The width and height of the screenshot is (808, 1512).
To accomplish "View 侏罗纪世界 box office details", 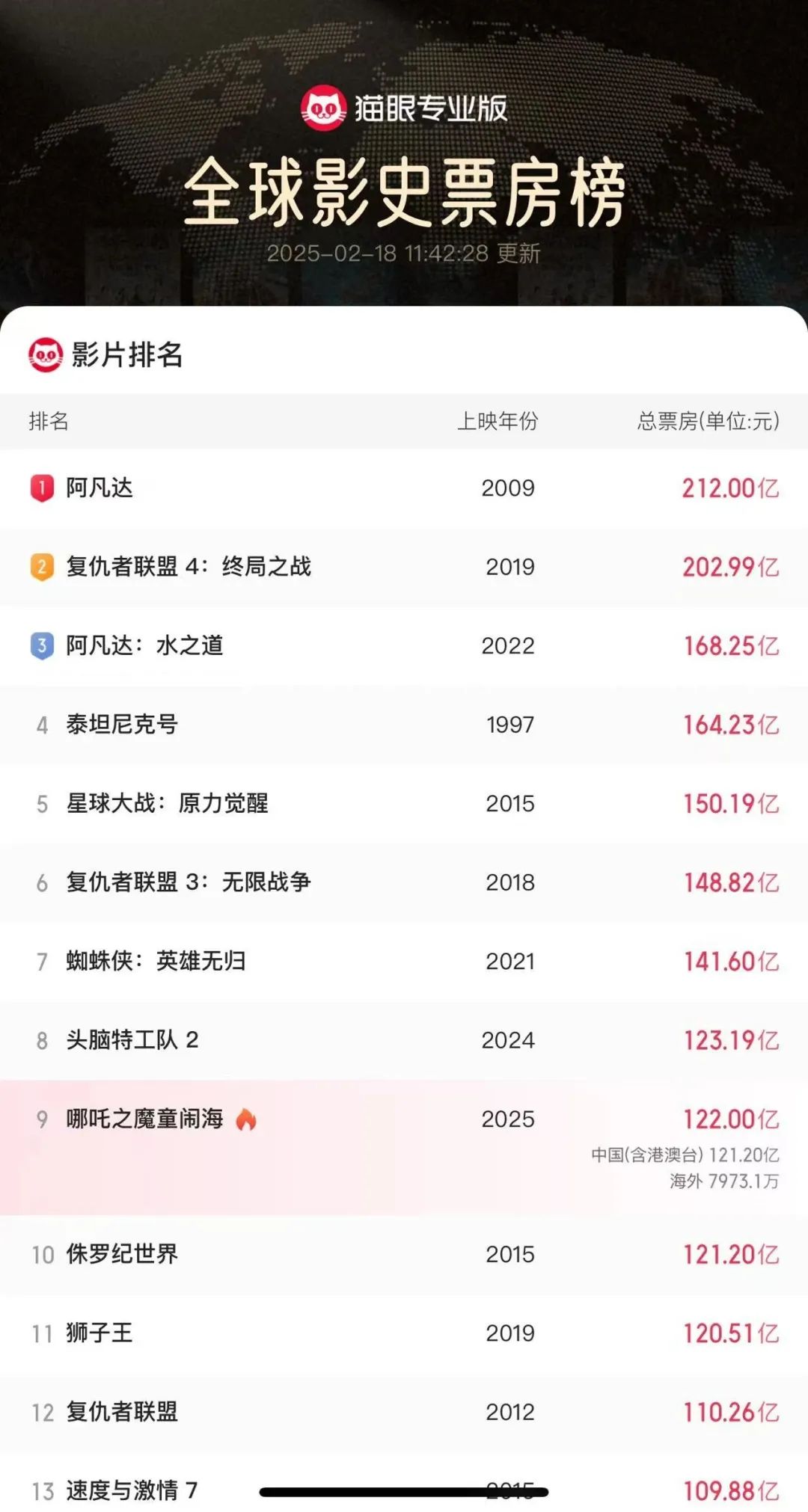I will click(x=404, y=1254).
